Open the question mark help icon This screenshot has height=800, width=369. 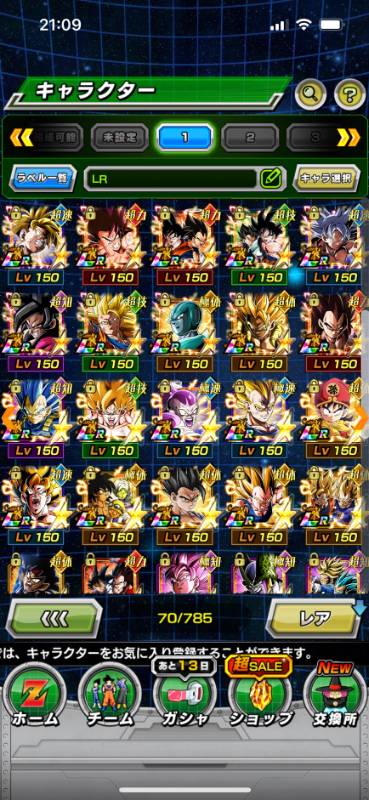click(x=350, y=93)
